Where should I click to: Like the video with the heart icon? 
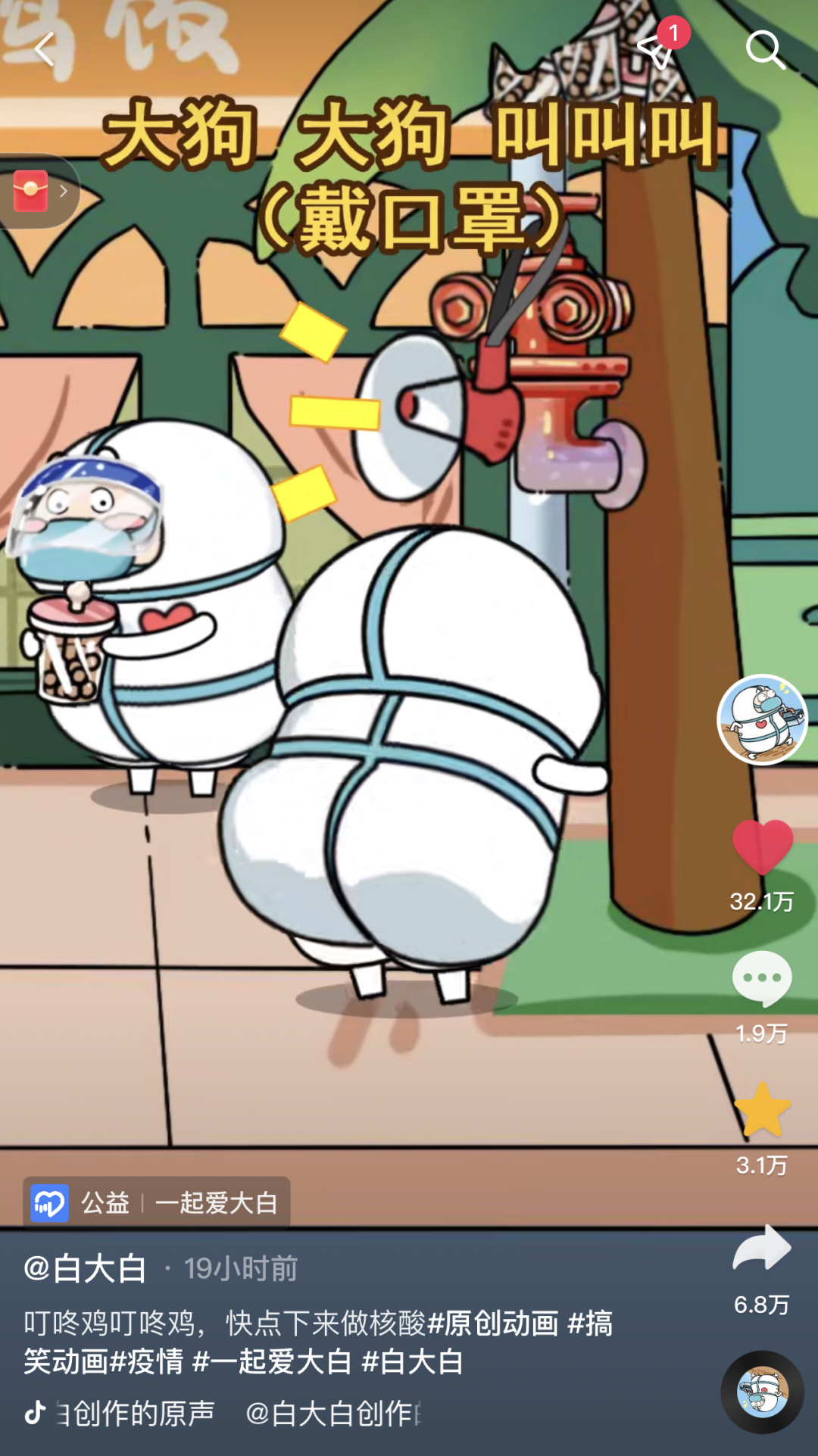tap(762, 846)
